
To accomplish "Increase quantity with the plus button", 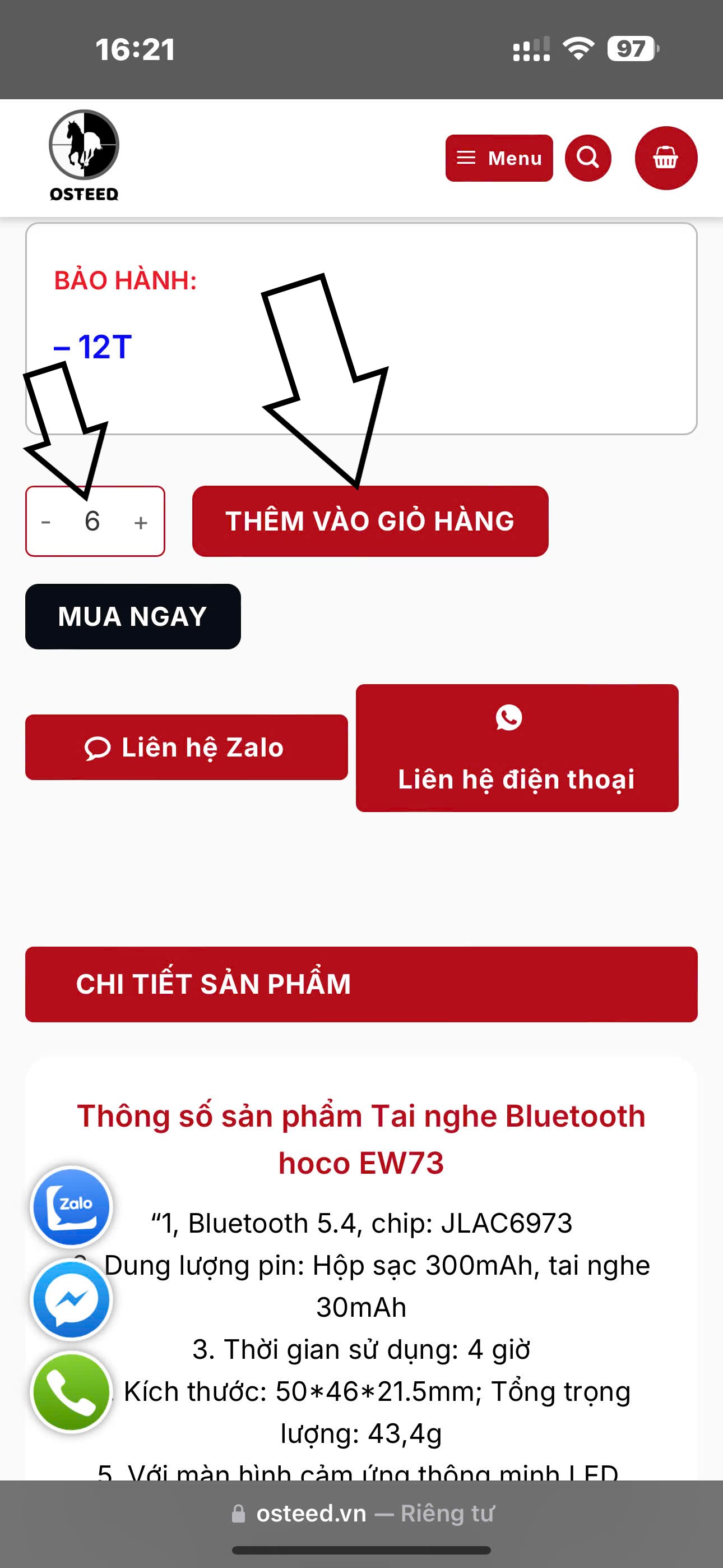I will (x=141, y=522).
